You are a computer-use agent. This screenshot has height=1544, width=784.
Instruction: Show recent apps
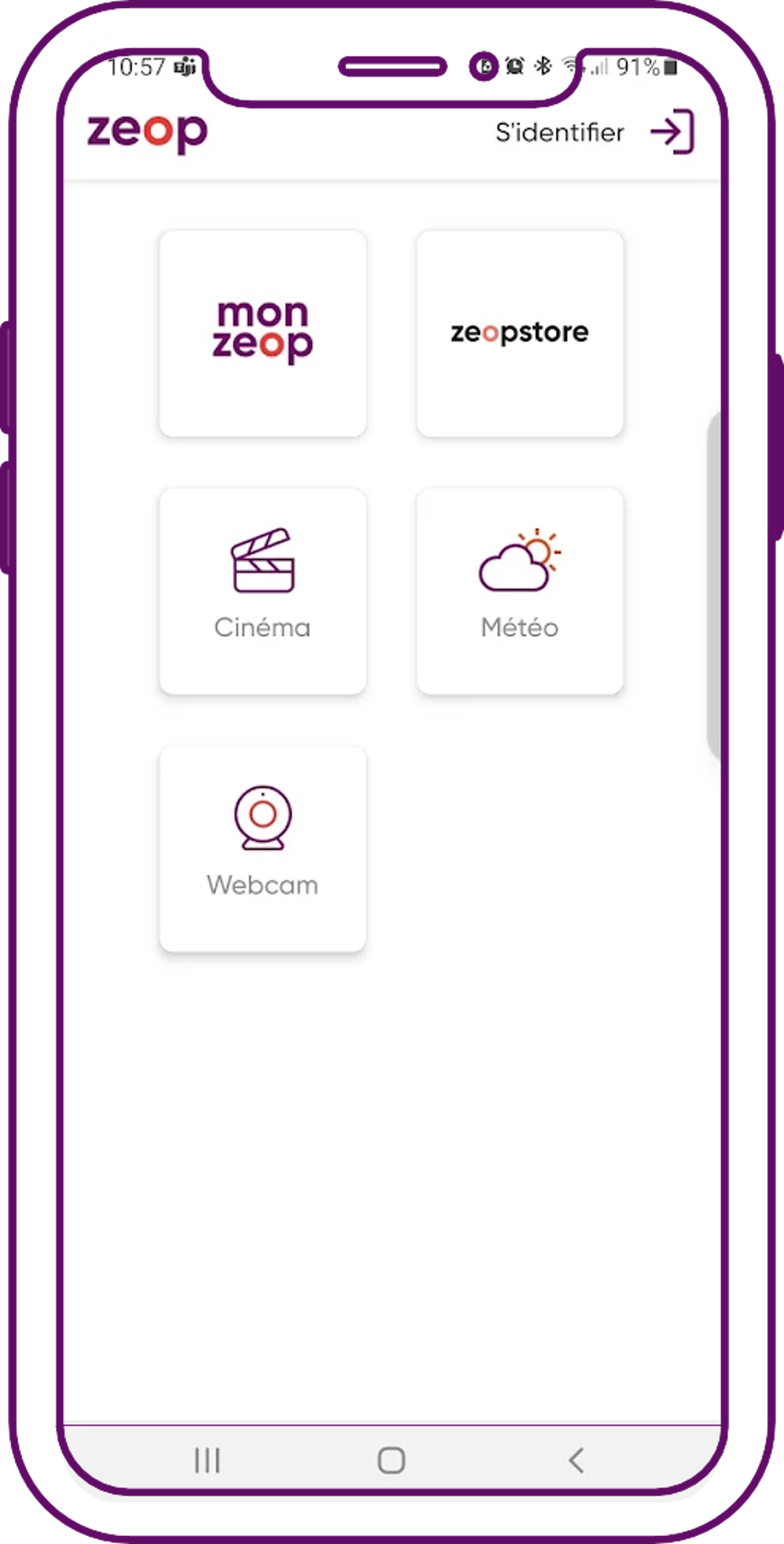coord(207,1460)
